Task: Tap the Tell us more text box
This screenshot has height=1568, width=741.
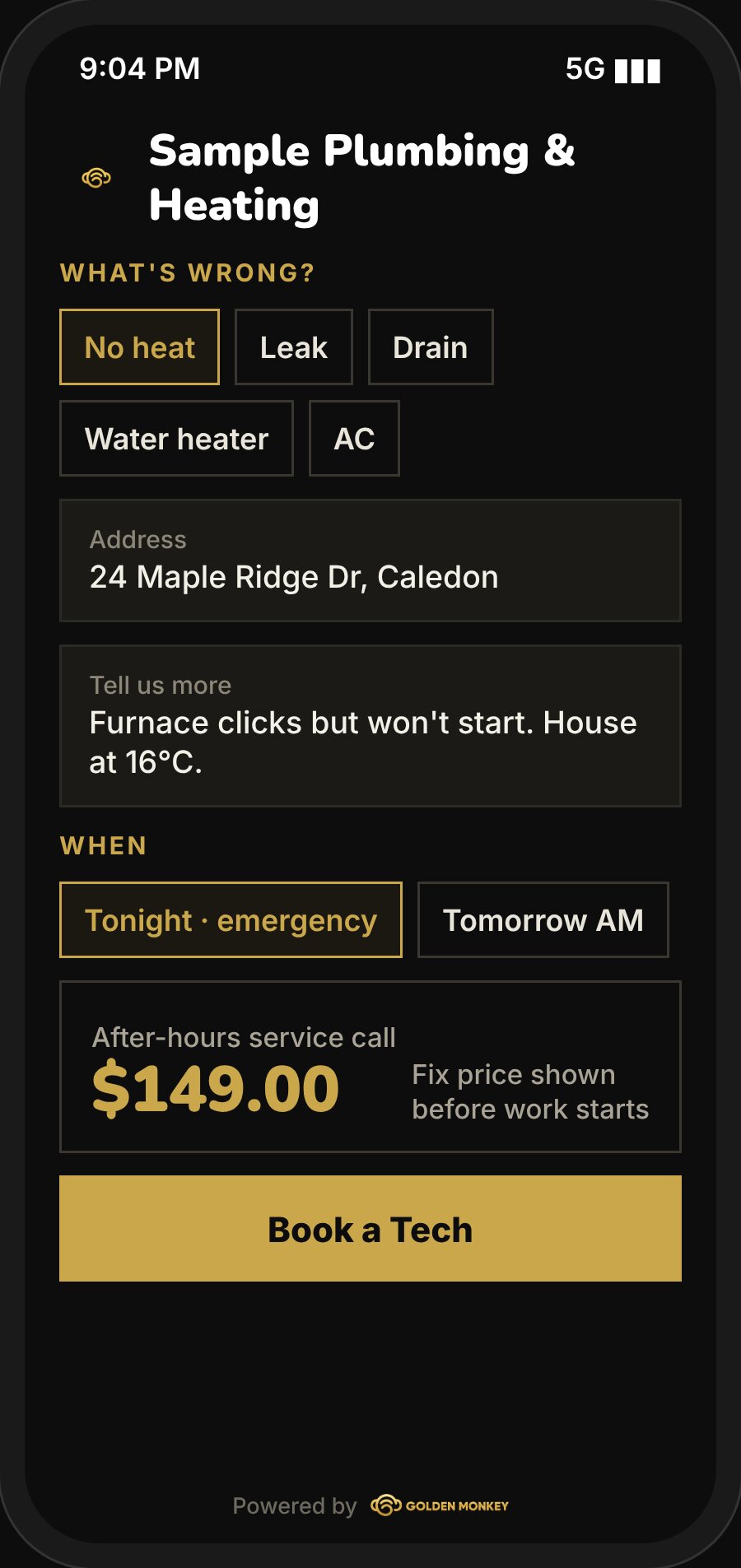Action: pyautogui.click(x=370, y=726)
